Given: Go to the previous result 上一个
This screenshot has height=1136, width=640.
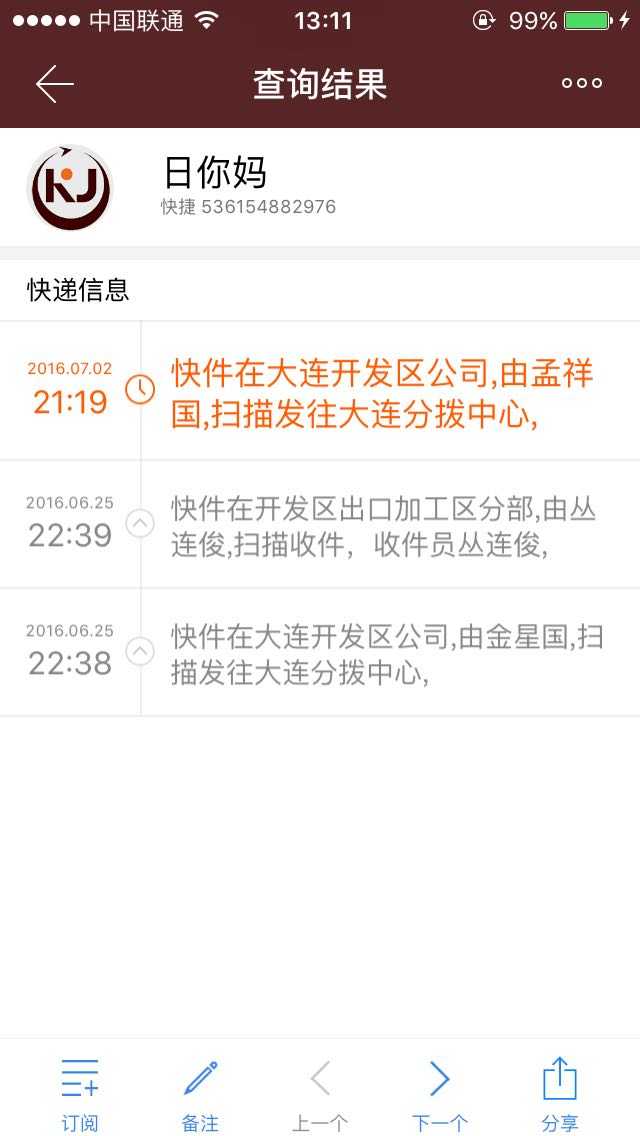Looking at the screenshot, I should pyautogui.click(x=320, y=1092).
